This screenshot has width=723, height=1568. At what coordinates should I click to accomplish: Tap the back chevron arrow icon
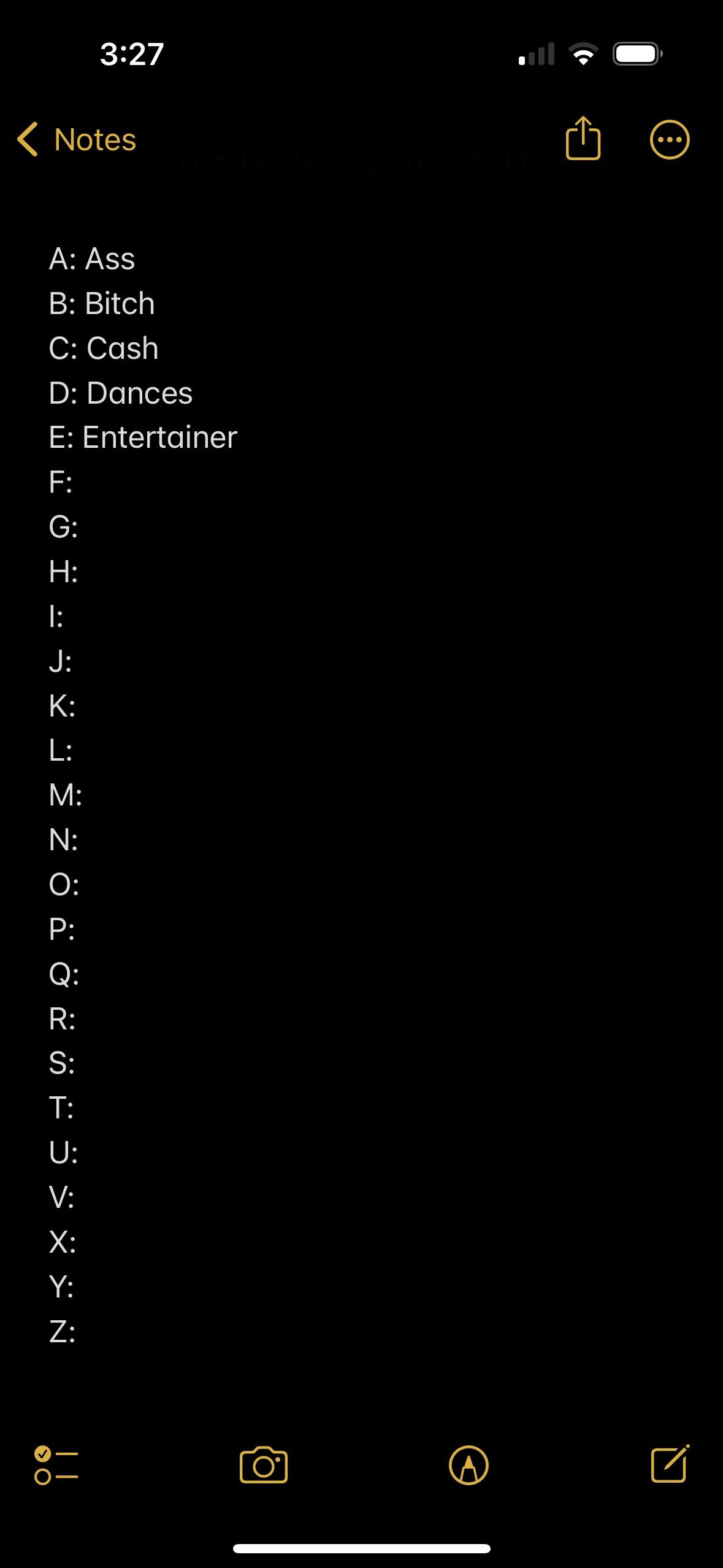click(x=29, y=139)
